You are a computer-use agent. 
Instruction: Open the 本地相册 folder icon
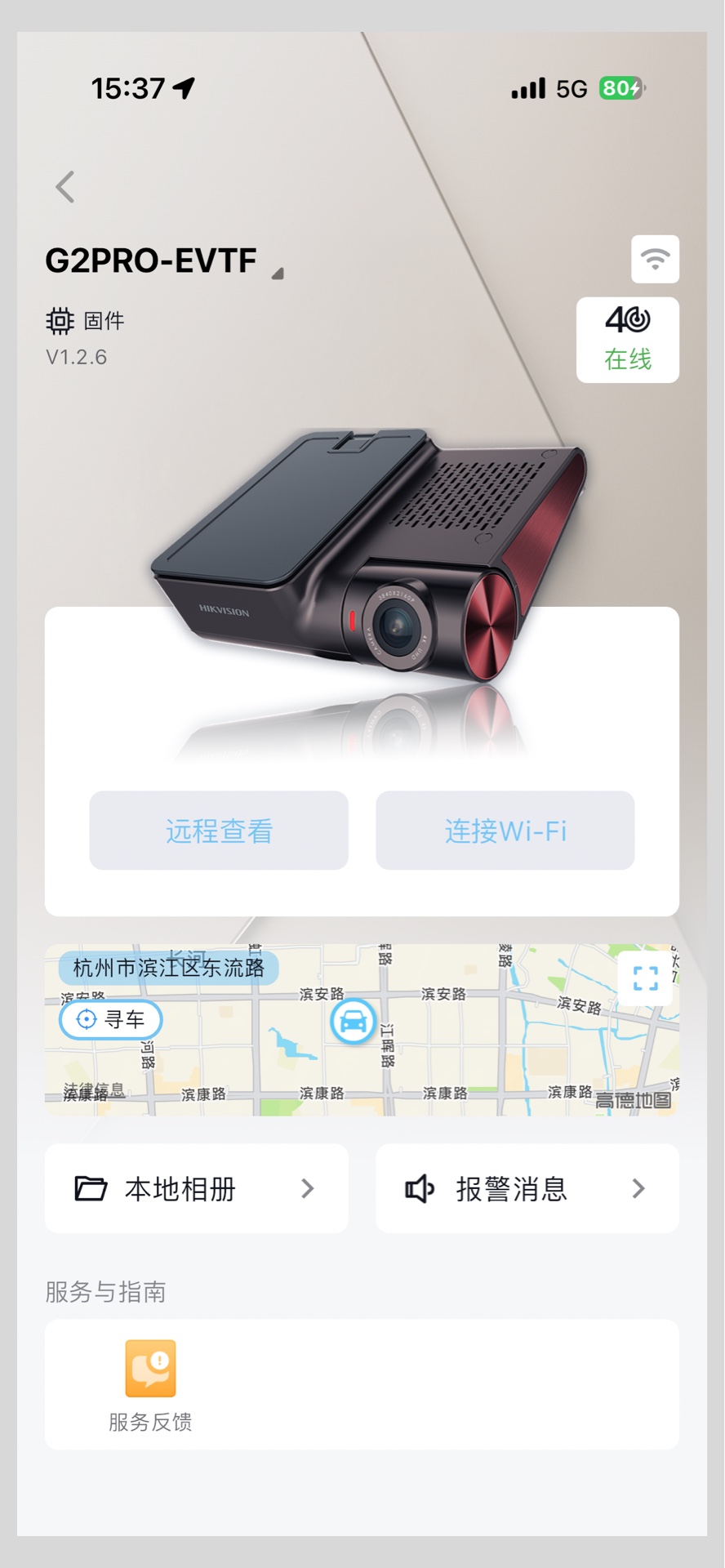coord(91,1188)
